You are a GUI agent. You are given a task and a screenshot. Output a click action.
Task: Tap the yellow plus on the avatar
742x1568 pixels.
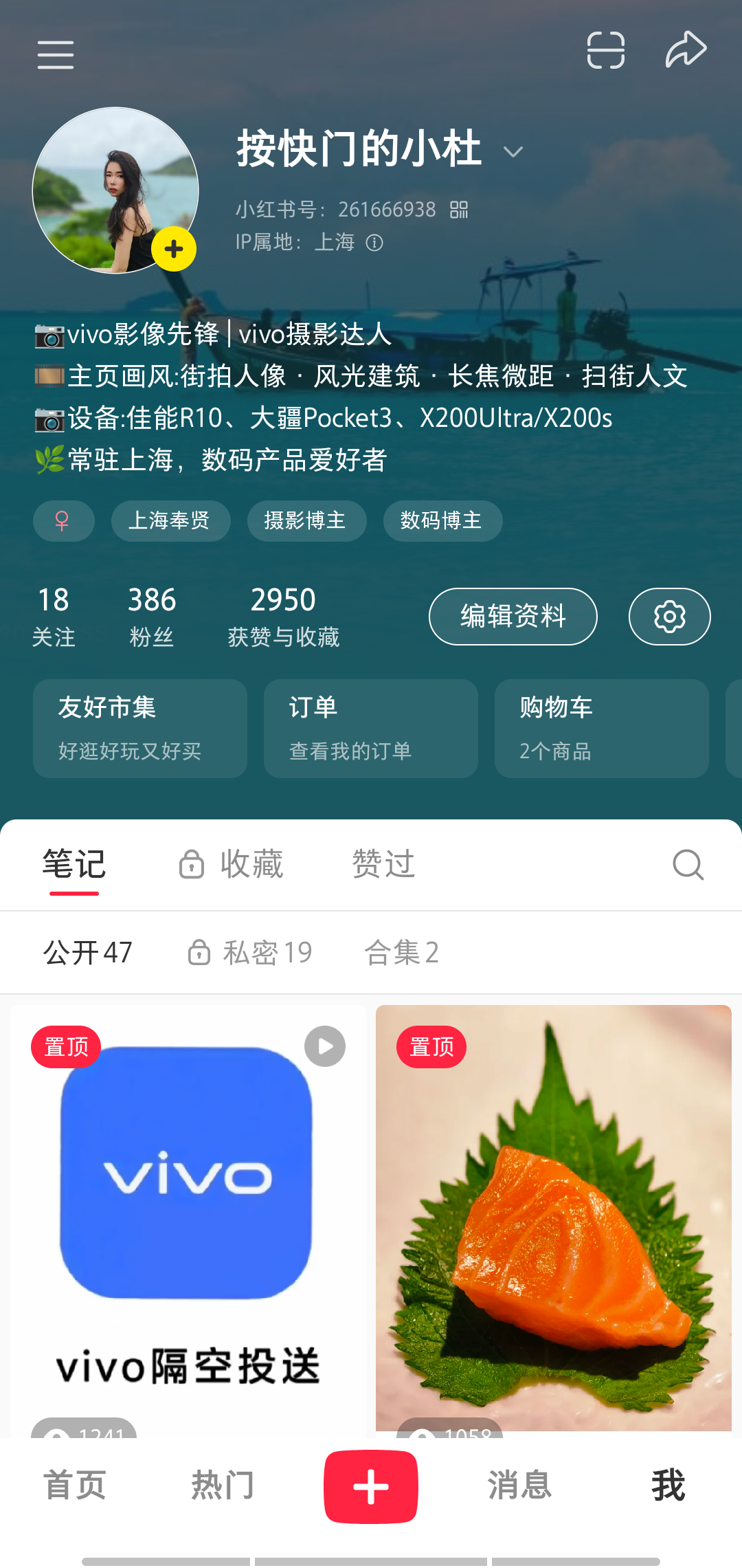pyautogui.click(x=174, y=249)
